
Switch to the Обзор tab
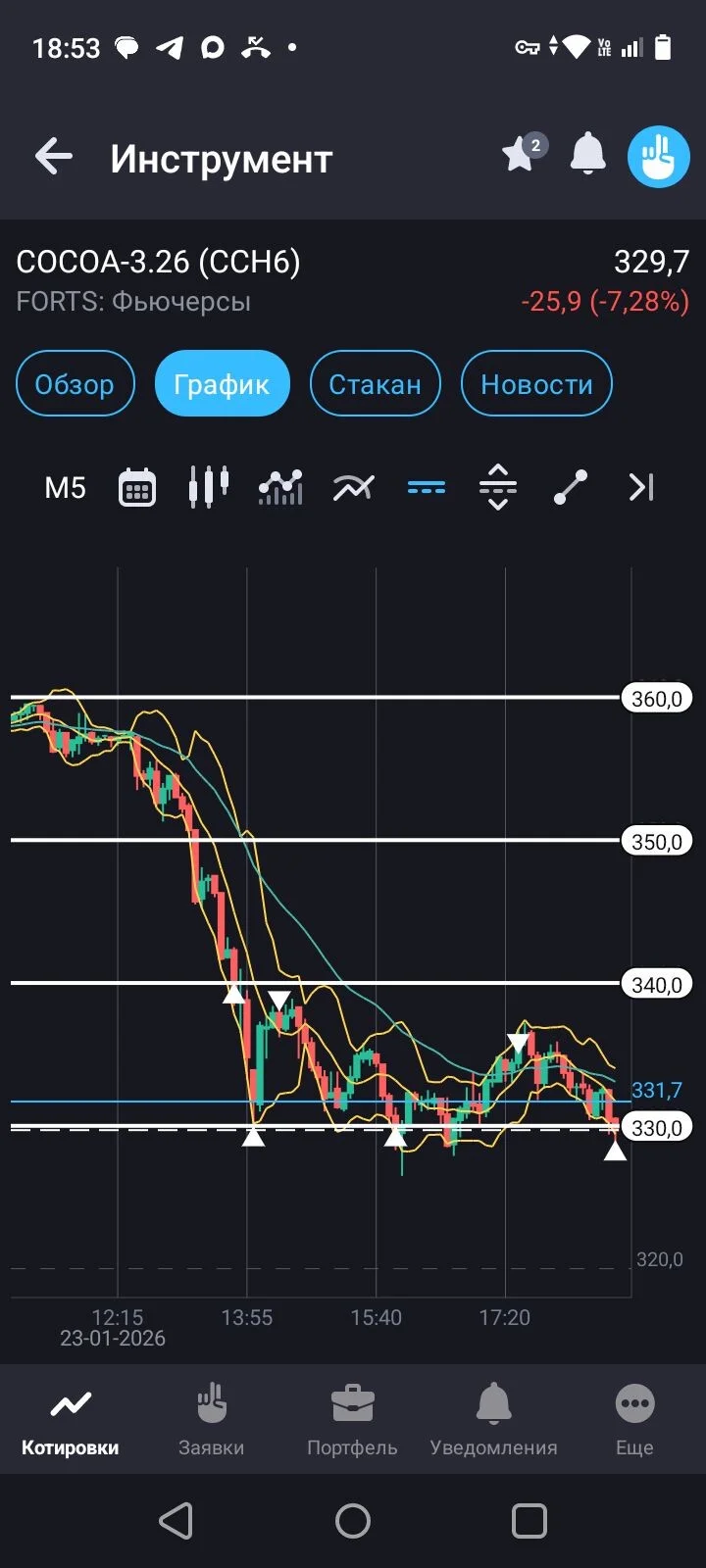(76, 383)
